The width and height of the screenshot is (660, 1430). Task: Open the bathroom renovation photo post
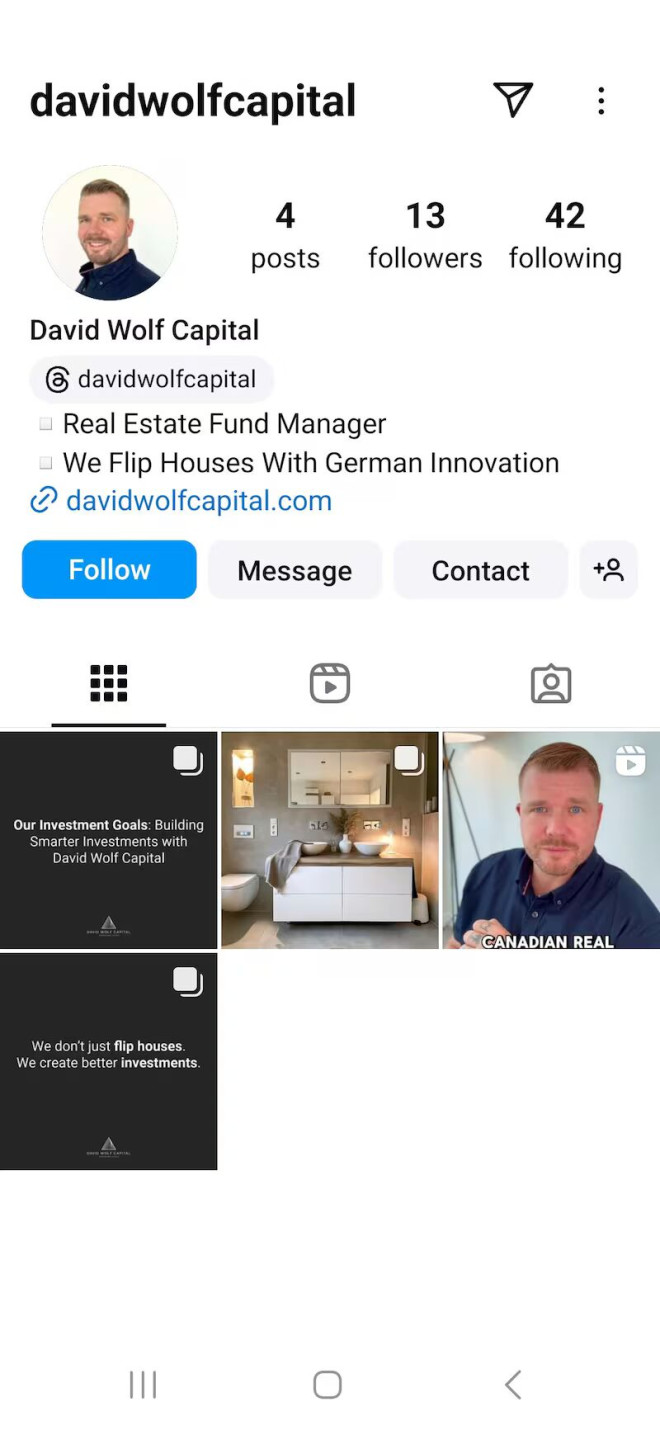[x=330, y=840]
